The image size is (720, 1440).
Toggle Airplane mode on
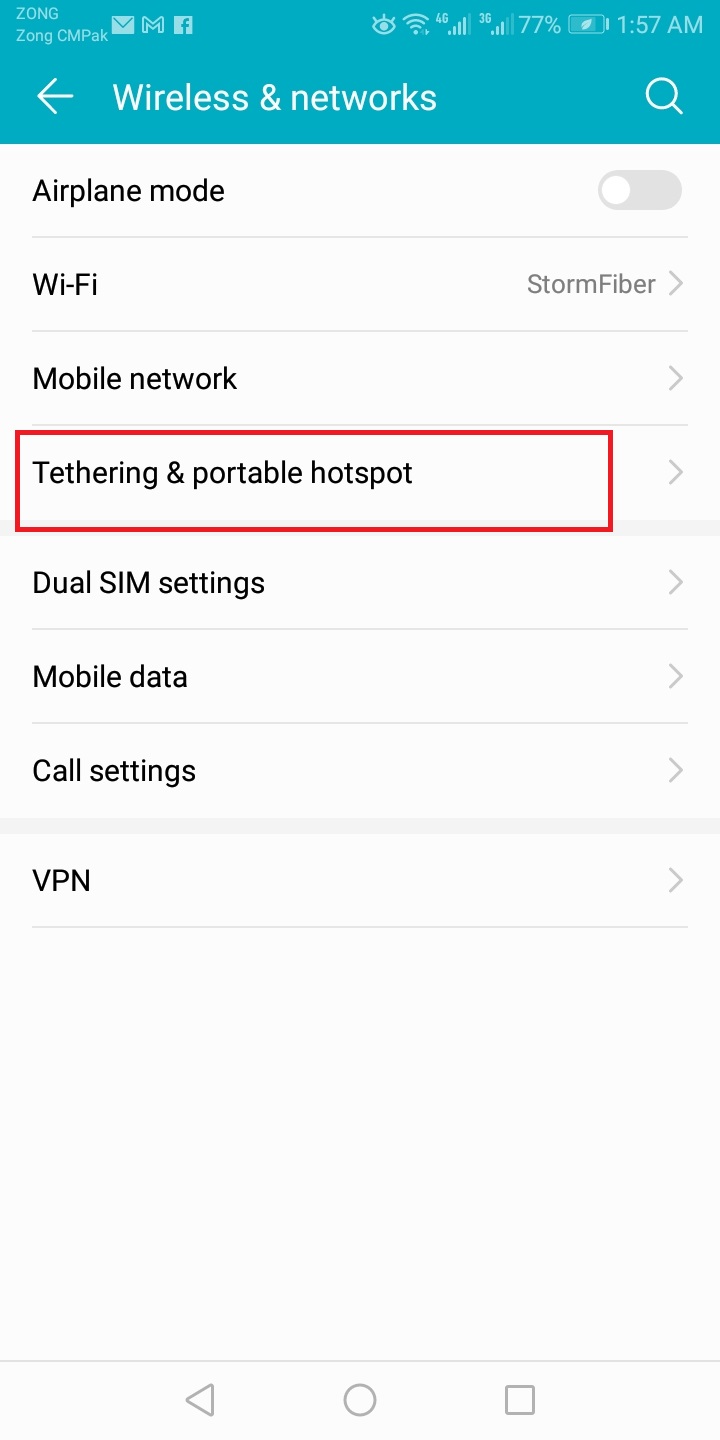tap(640, 190)
